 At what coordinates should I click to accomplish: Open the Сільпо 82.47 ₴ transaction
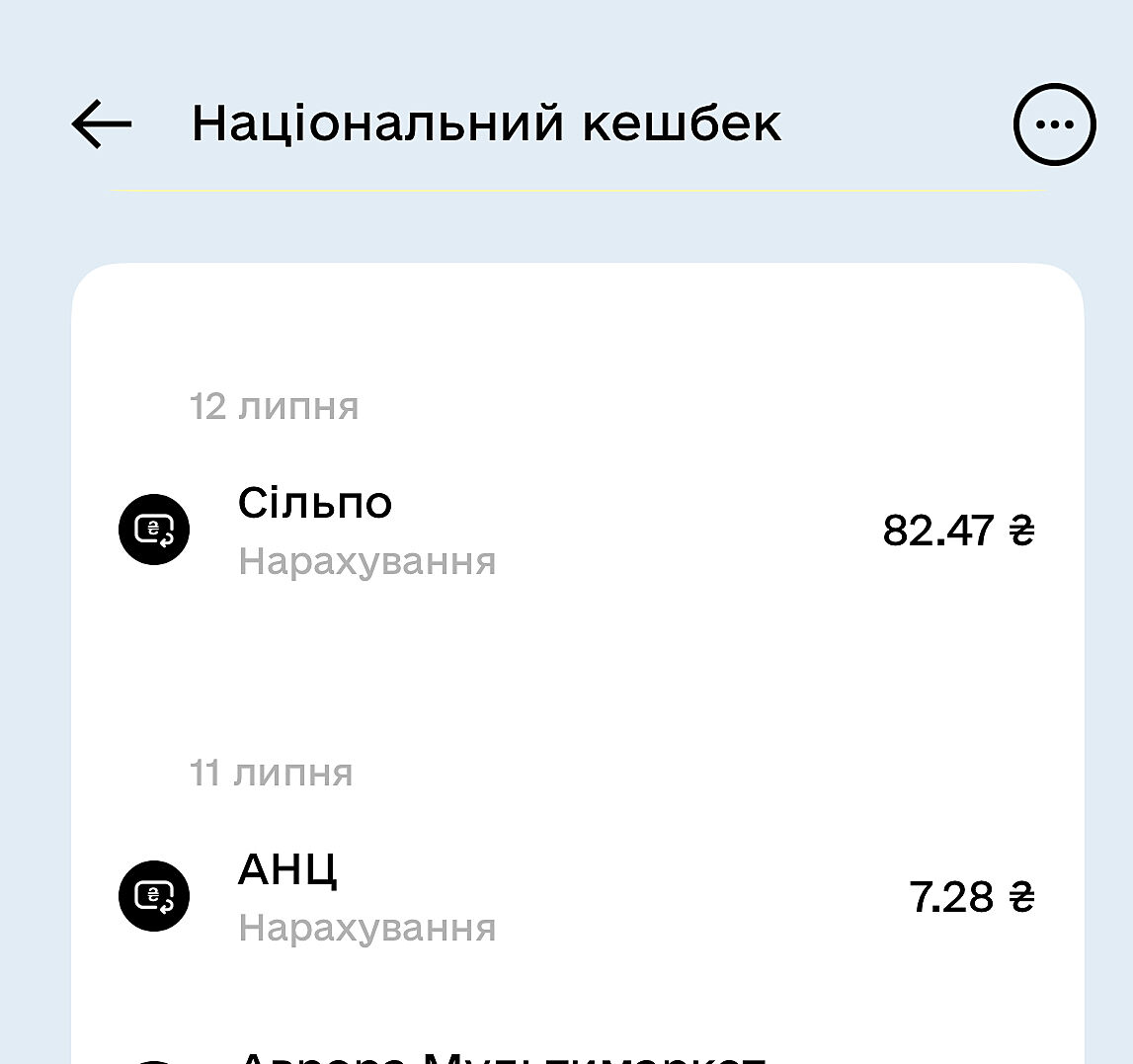coord(576,531)
